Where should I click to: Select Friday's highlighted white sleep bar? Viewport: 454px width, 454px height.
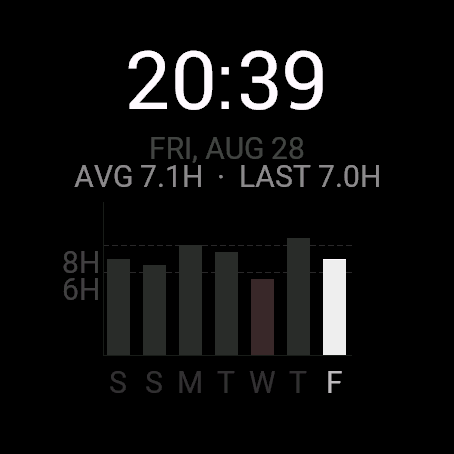click(334, 307)
